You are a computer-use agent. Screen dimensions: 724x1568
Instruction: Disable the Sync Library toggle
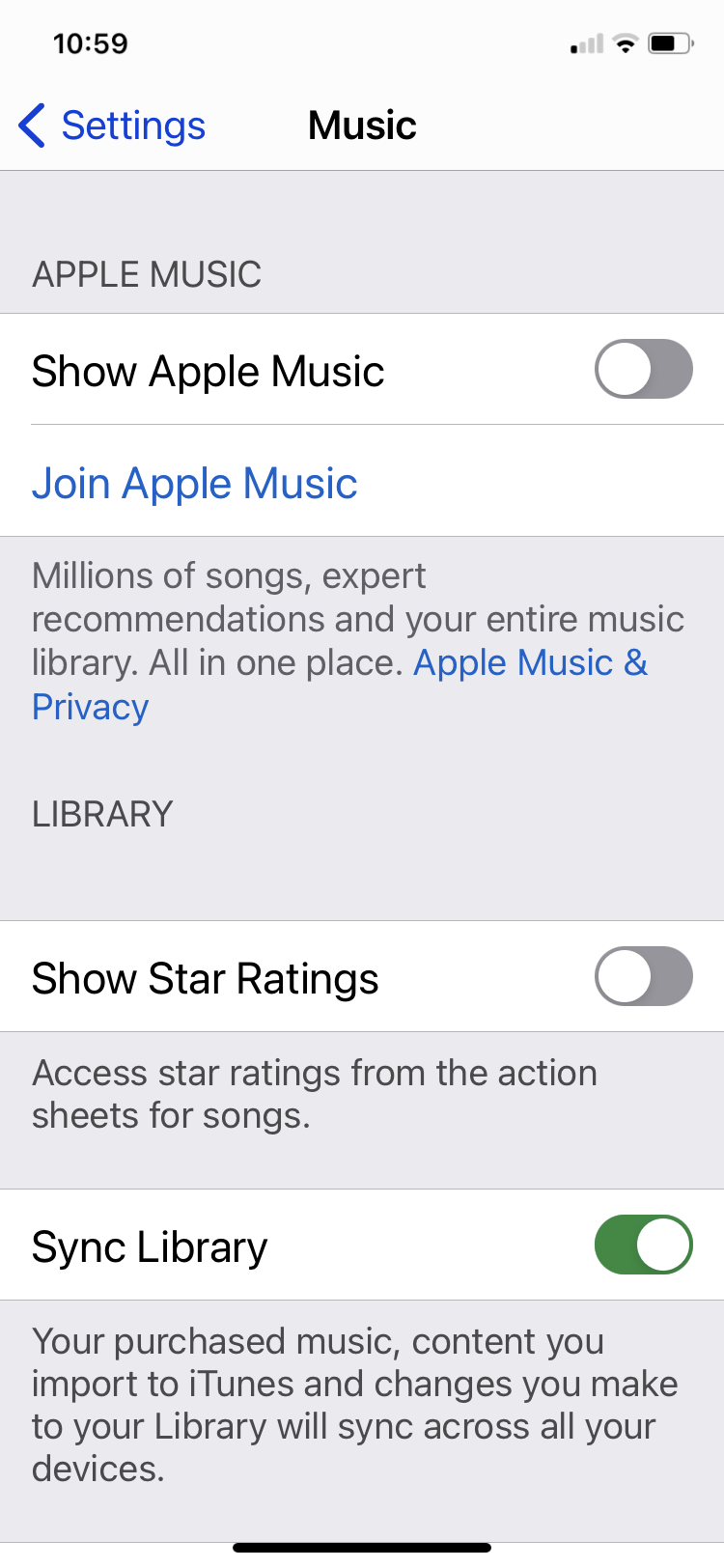[x=643, y=1245]
